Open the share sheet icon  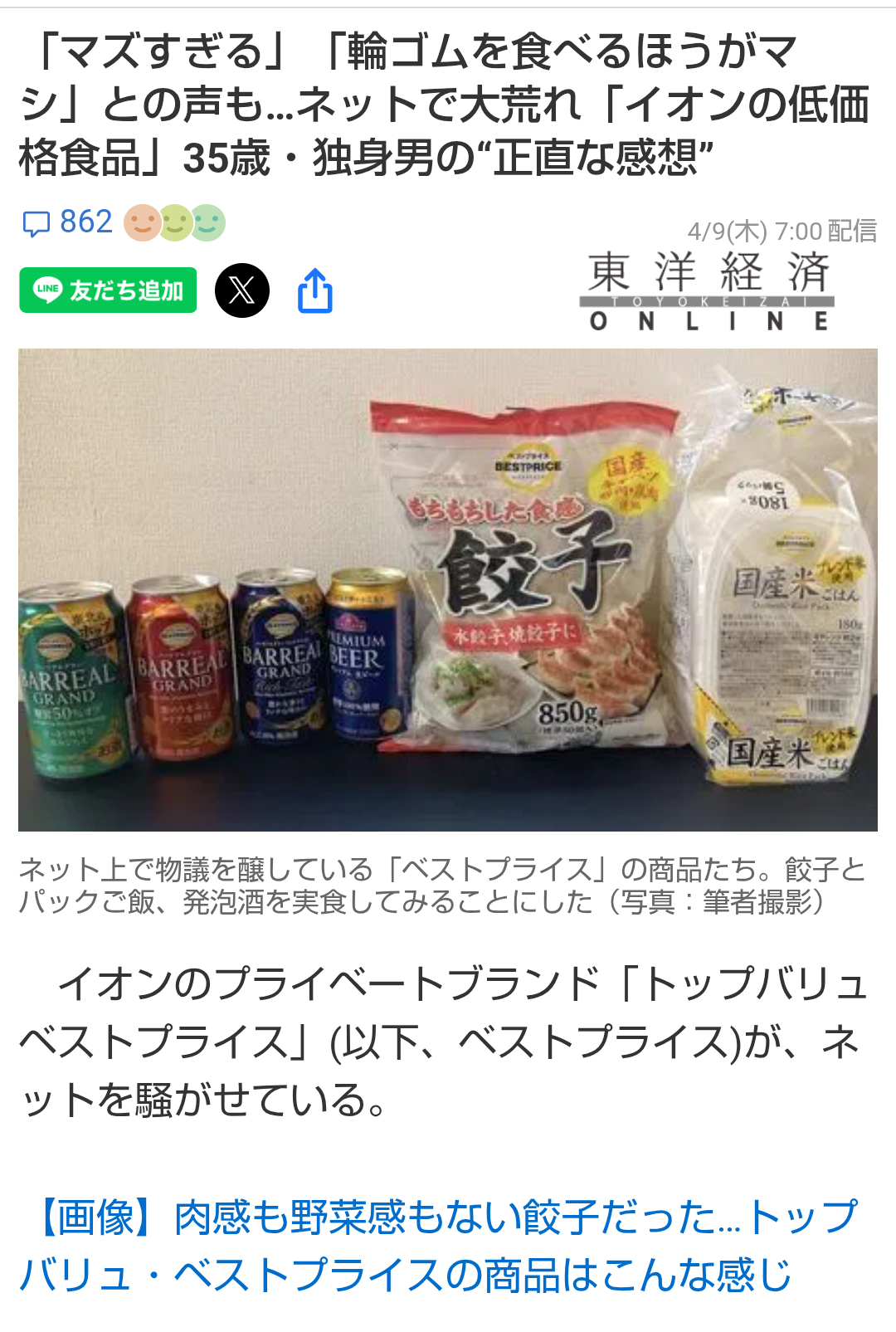315,290
